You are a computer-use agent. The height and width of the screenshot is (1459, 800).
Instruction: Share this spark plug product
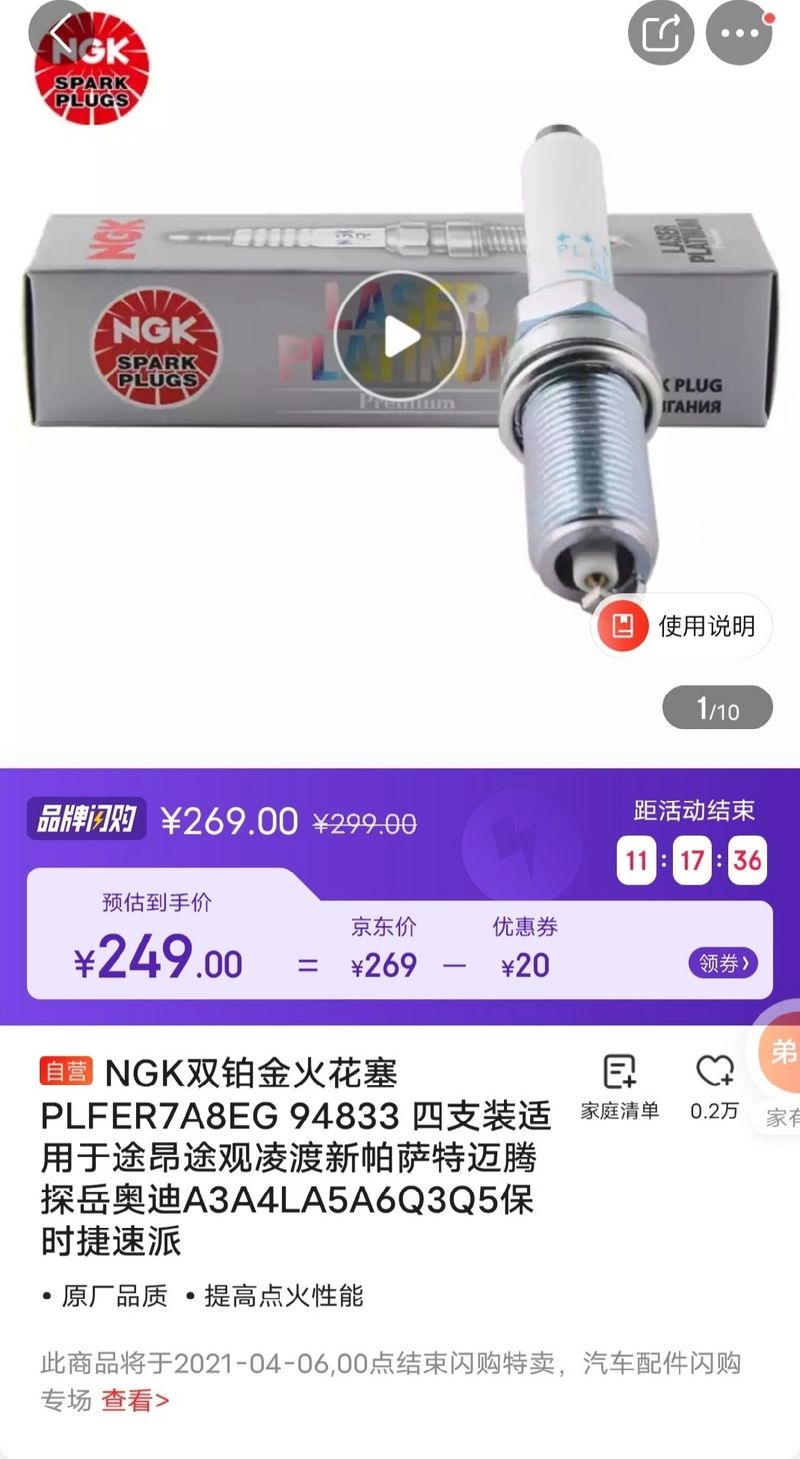click(x=661, y=33)
